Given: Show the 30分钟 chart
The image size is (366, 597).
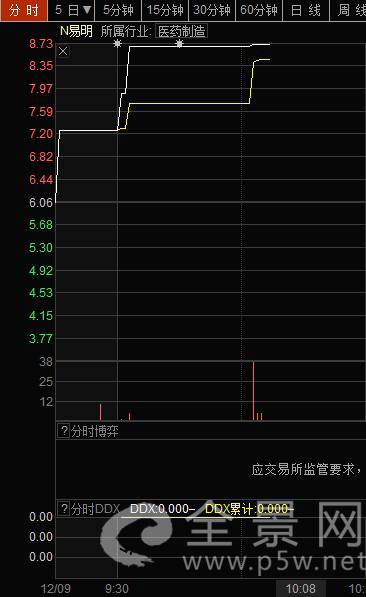Looking at the screenshot, I should [212, 10].
